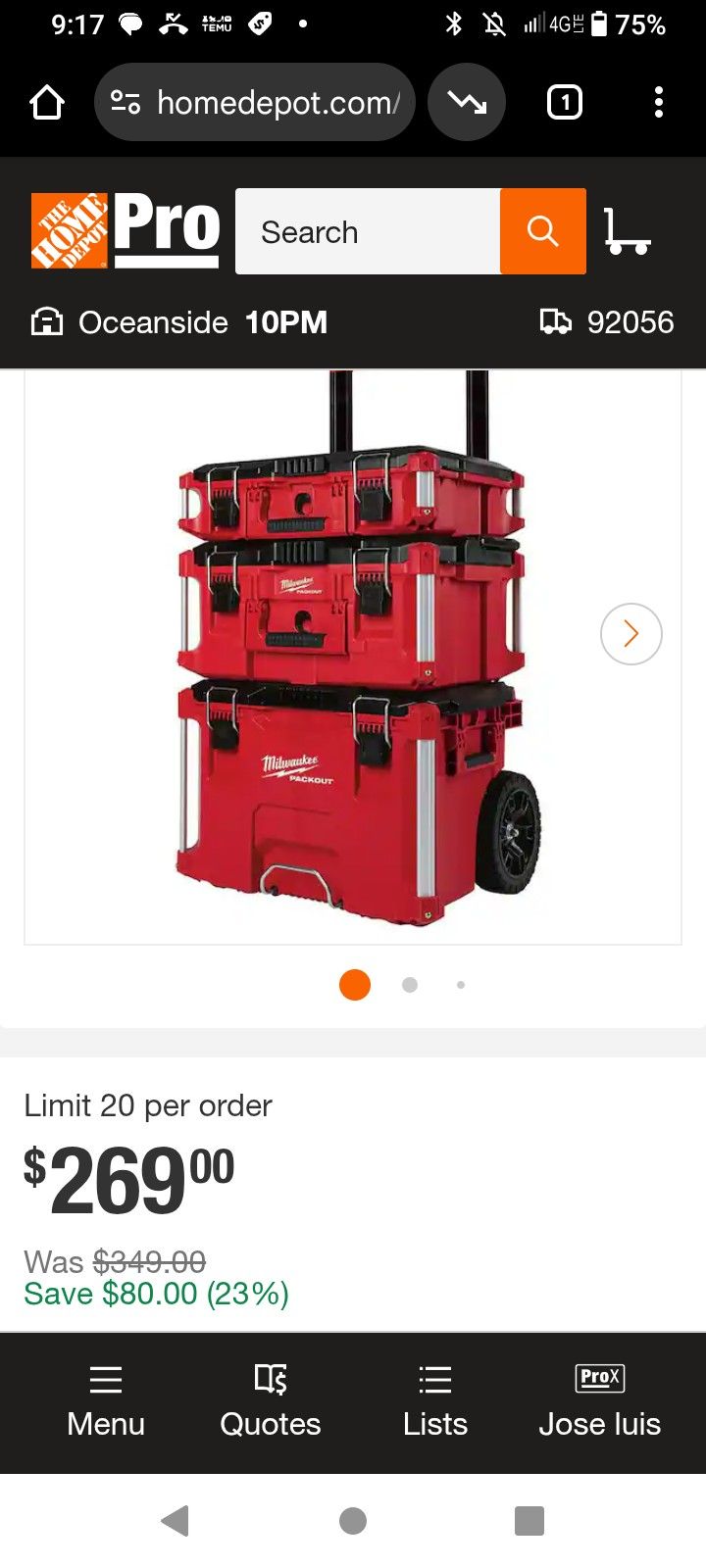Tap the browser home icon
The image size is (706, 1568).
coord(47,102)
